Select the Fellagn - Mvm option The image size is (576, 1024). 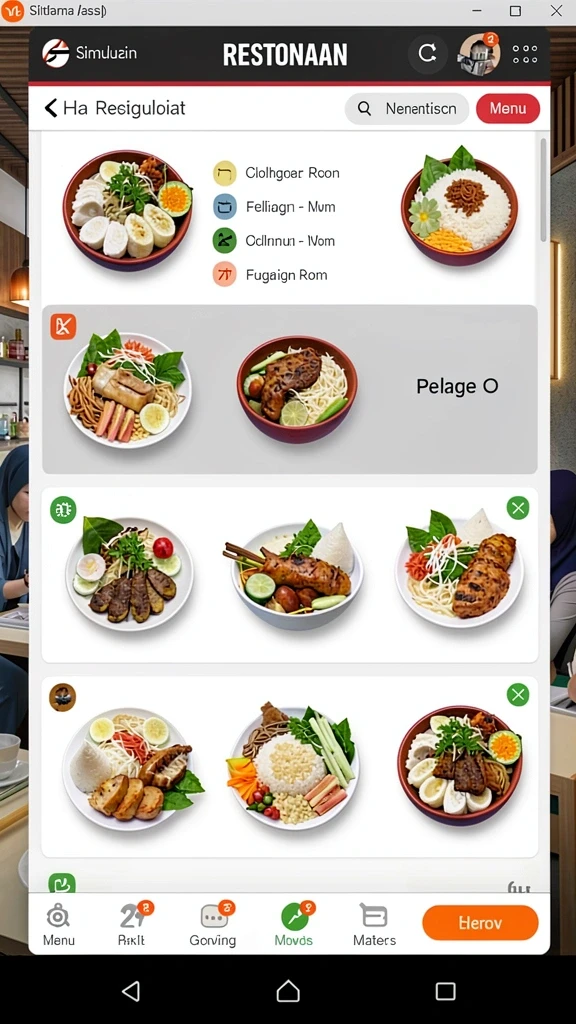coord(274,207)
